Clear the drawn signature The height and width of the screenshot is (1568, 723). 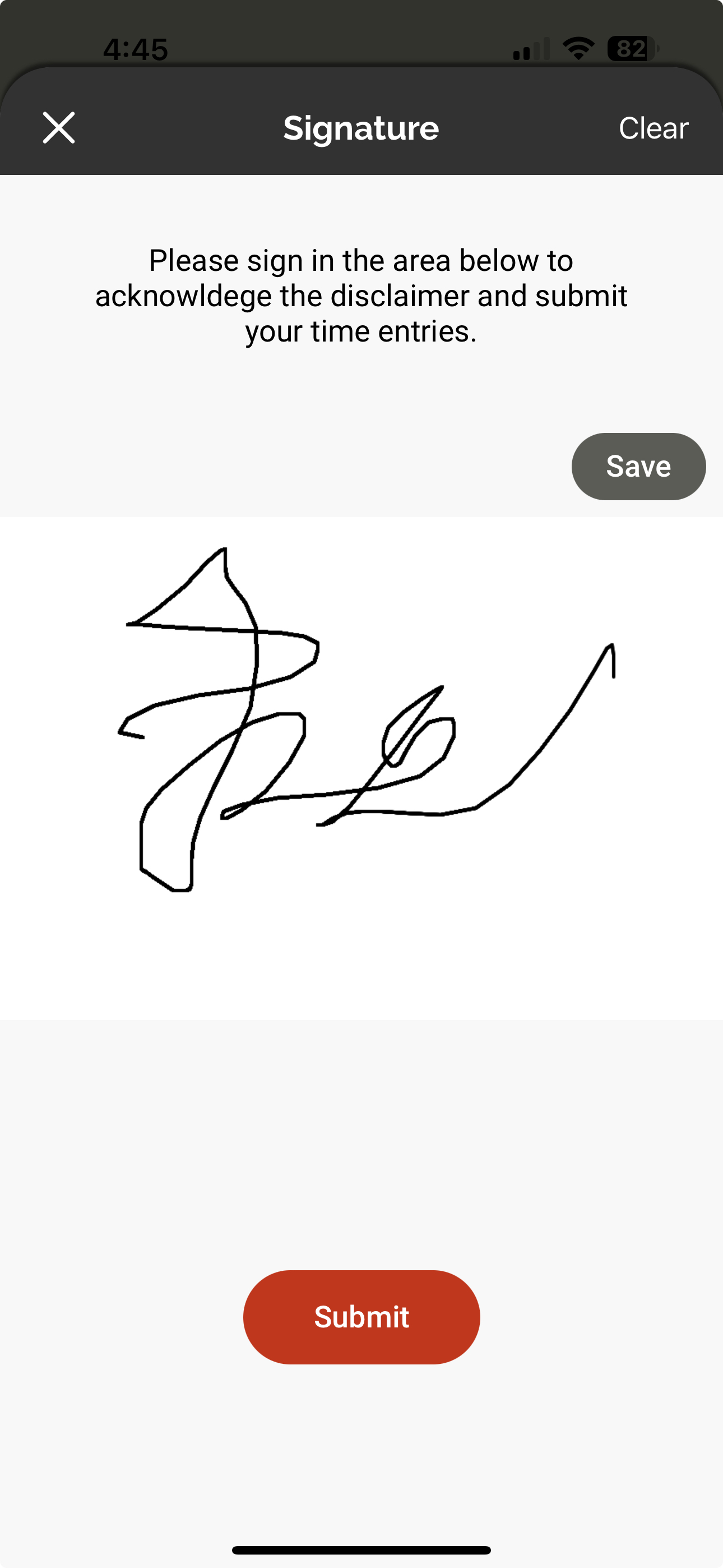point(653,128)
